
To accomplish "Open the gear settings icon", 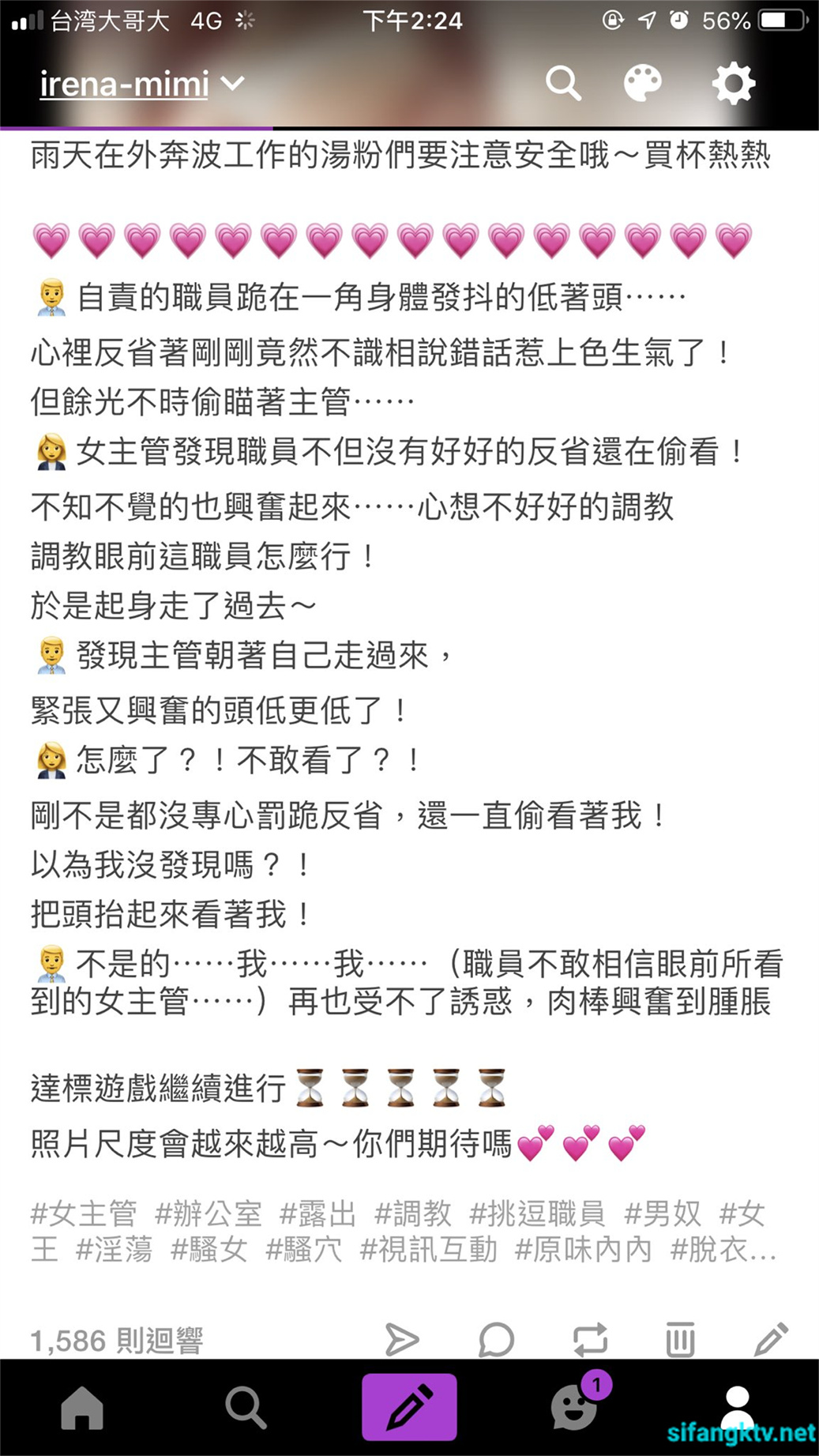I will click(x=733, y=83).
